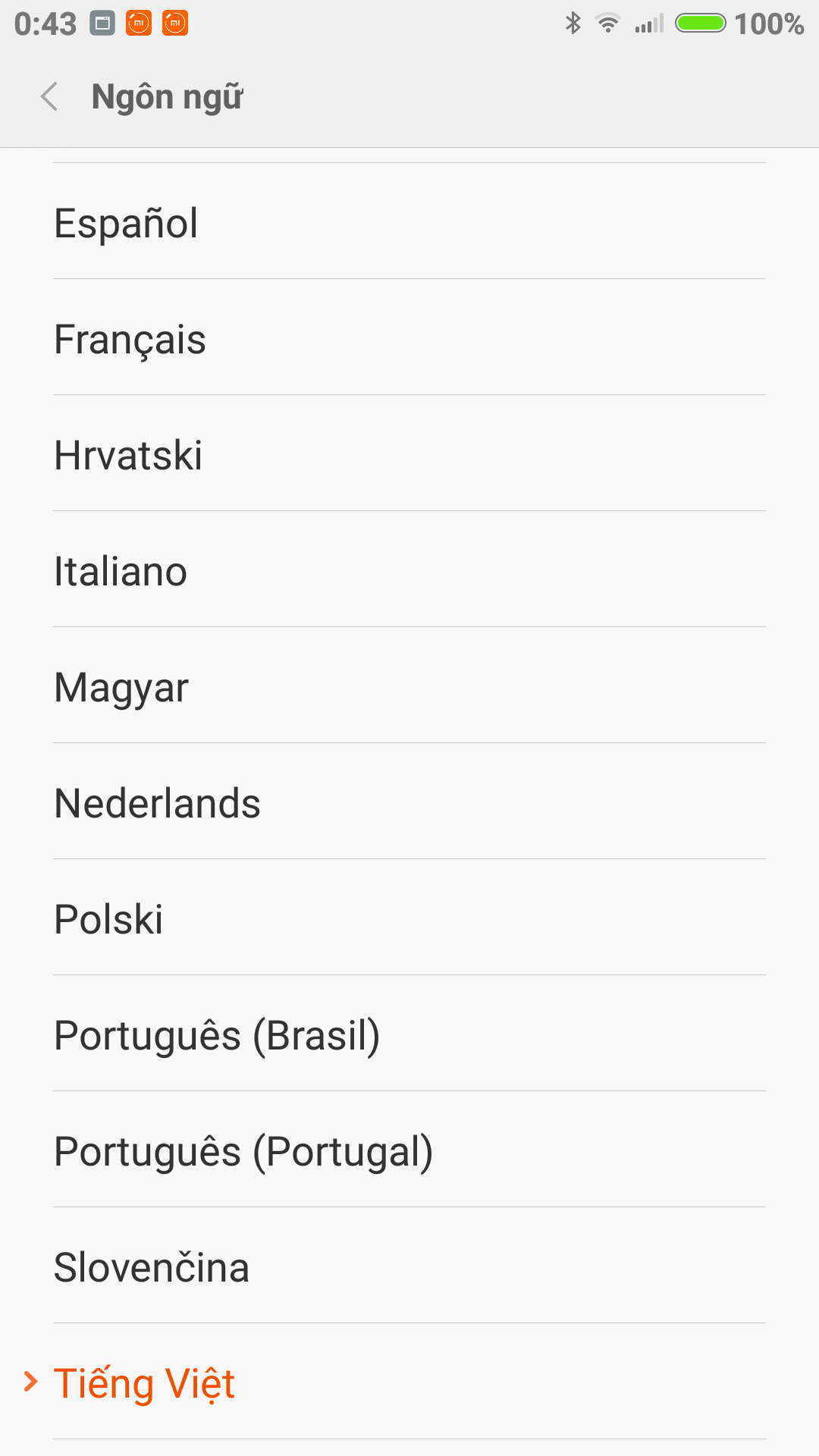Pick Italiano from the languages

click(x=409, y=570)
